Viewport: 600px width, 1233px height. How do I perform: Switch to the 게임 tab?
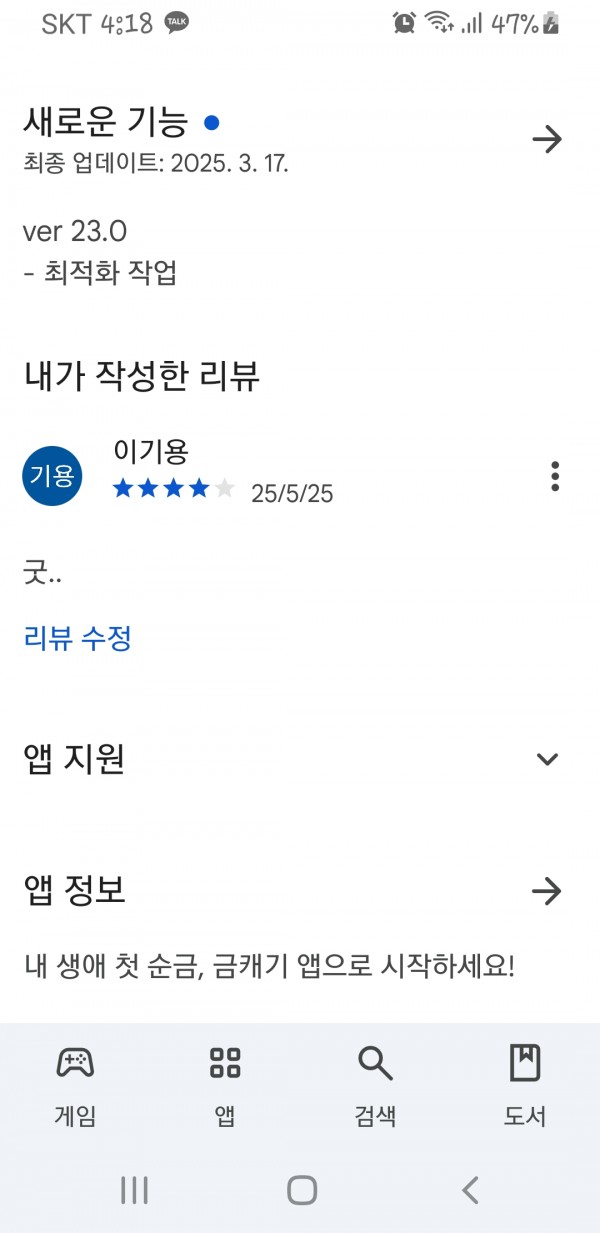tap(75, 1086)
